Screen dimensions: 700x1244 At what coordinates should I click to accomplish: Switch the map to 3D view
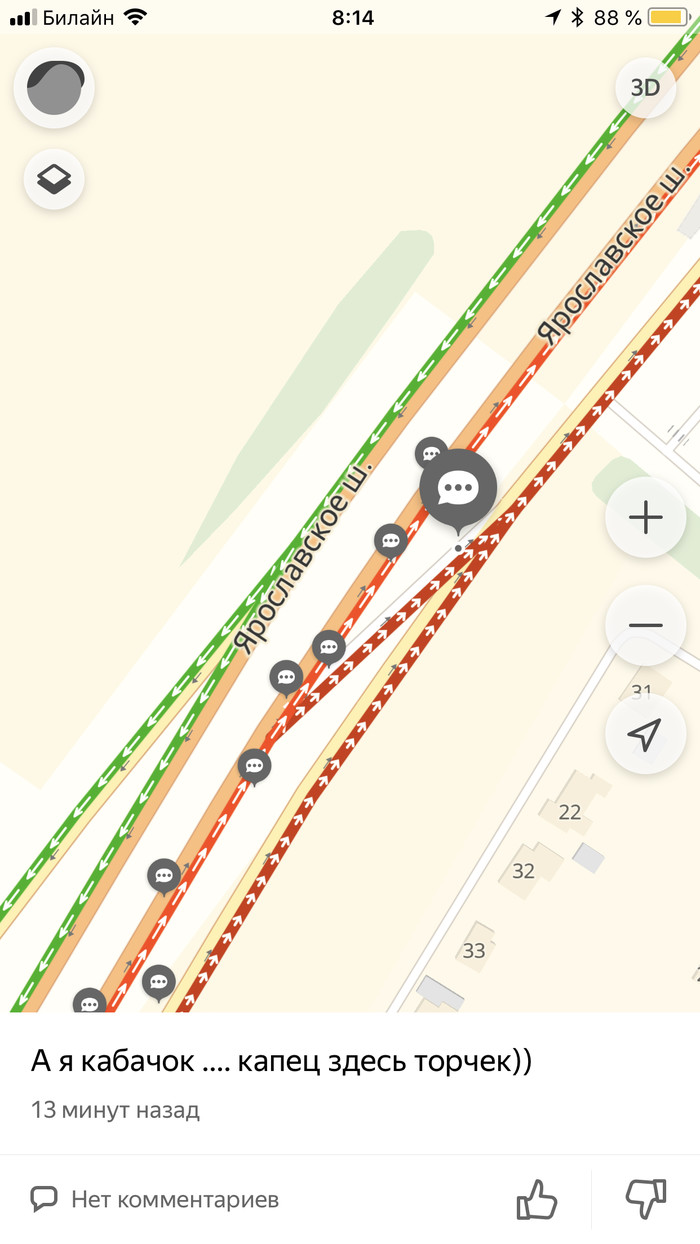pyautogui.click(x=645, y=87)
